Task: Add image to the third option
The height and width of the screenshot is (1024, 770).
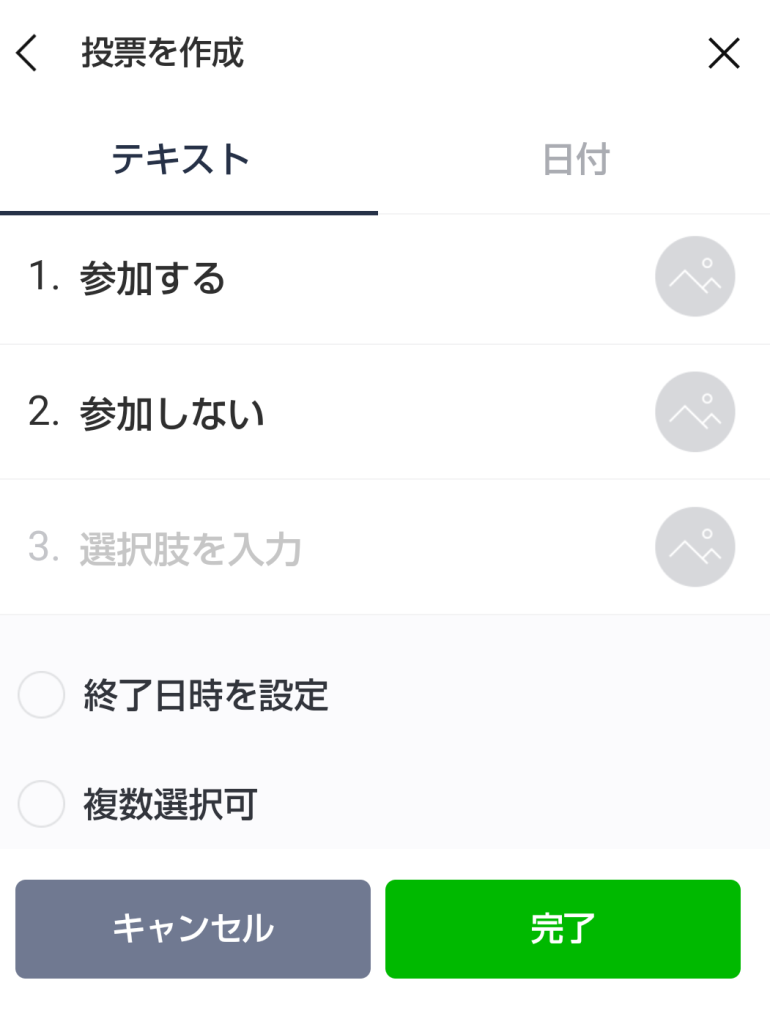Action: (x=695, y=547)
